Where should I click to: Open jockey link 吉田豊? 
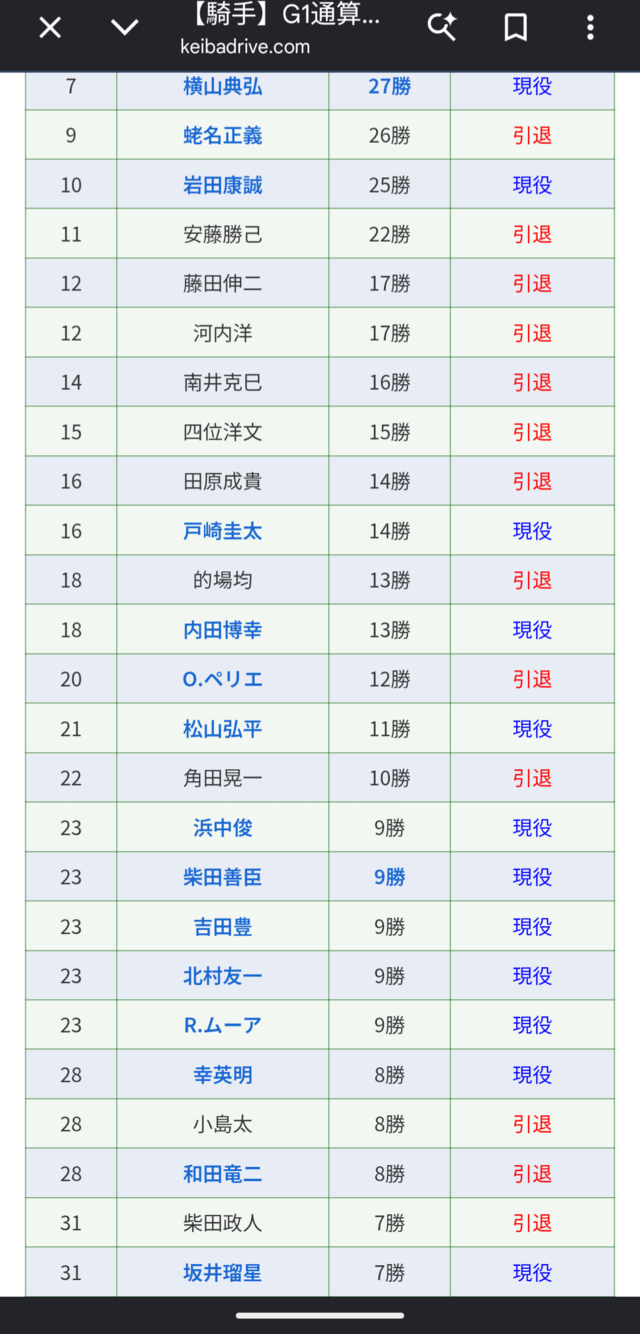[223, 927]
